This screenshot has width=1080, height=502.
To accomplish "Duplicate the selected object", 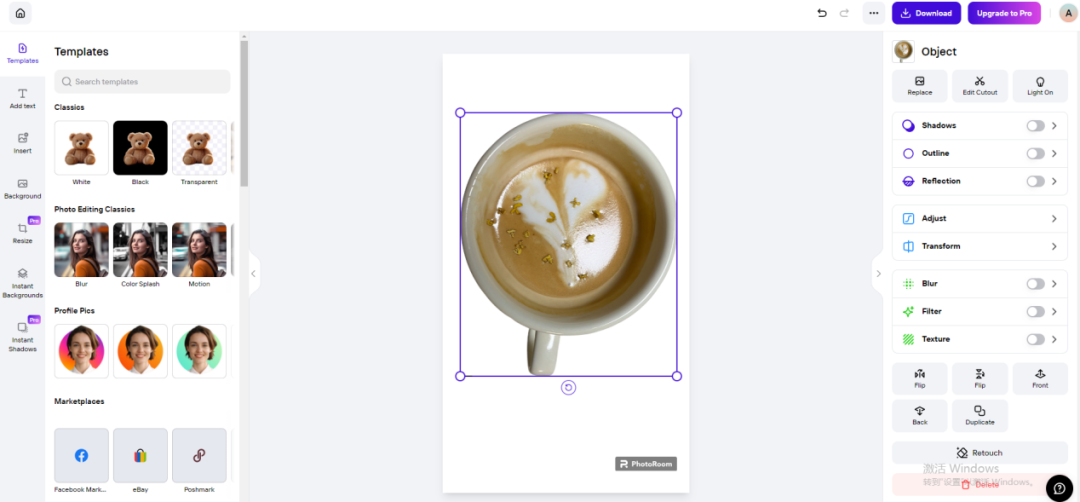I will (x=979, y=415).
